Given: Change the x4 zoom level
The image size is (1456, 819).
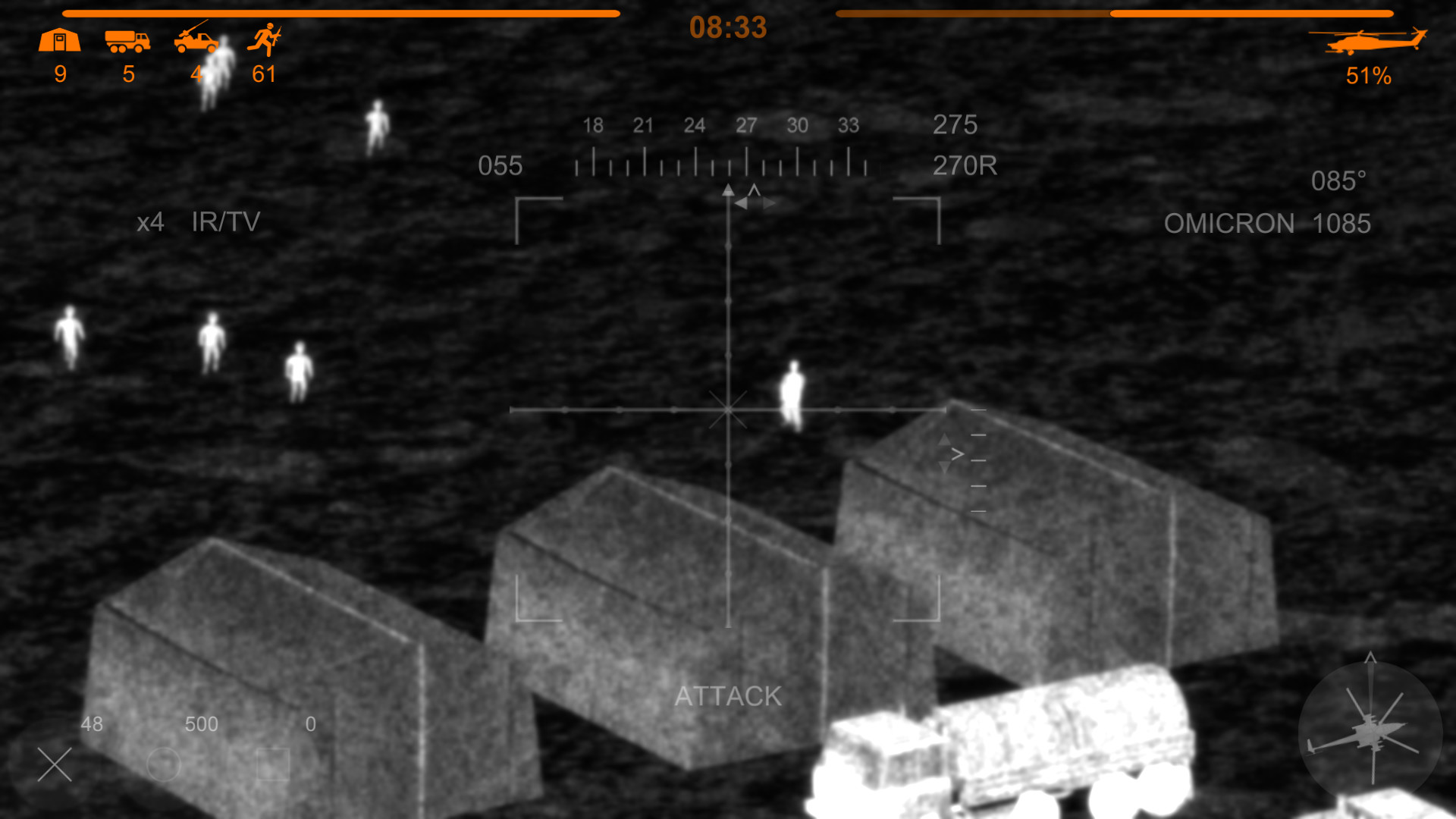Looking at the screenshot, I should (150, 222).
